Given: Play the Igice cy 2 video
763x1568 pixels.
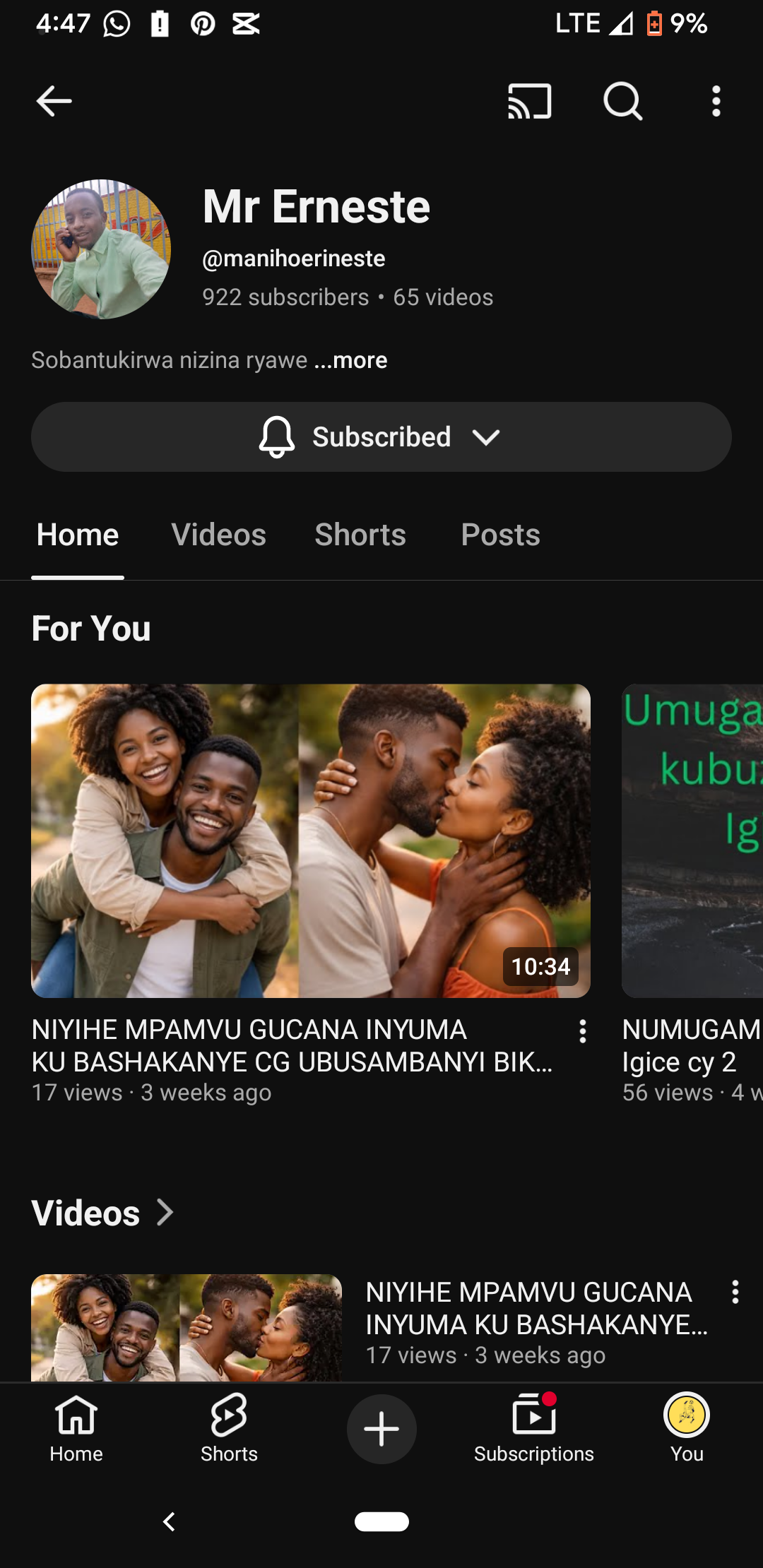Looking at the screenshot, I should click(692, 841).
